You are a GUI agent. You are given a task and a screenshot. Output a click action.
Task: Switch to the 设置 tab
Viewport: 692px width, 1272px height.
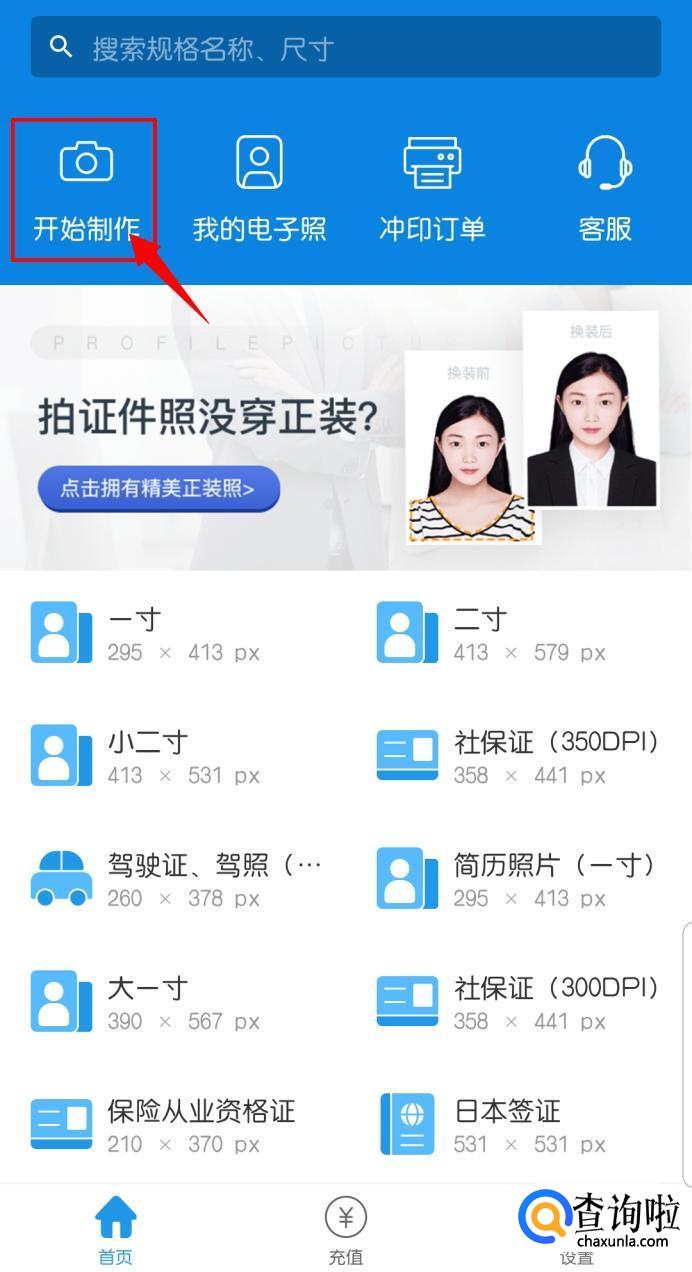pyautogui.click(x=577, y=1240)
